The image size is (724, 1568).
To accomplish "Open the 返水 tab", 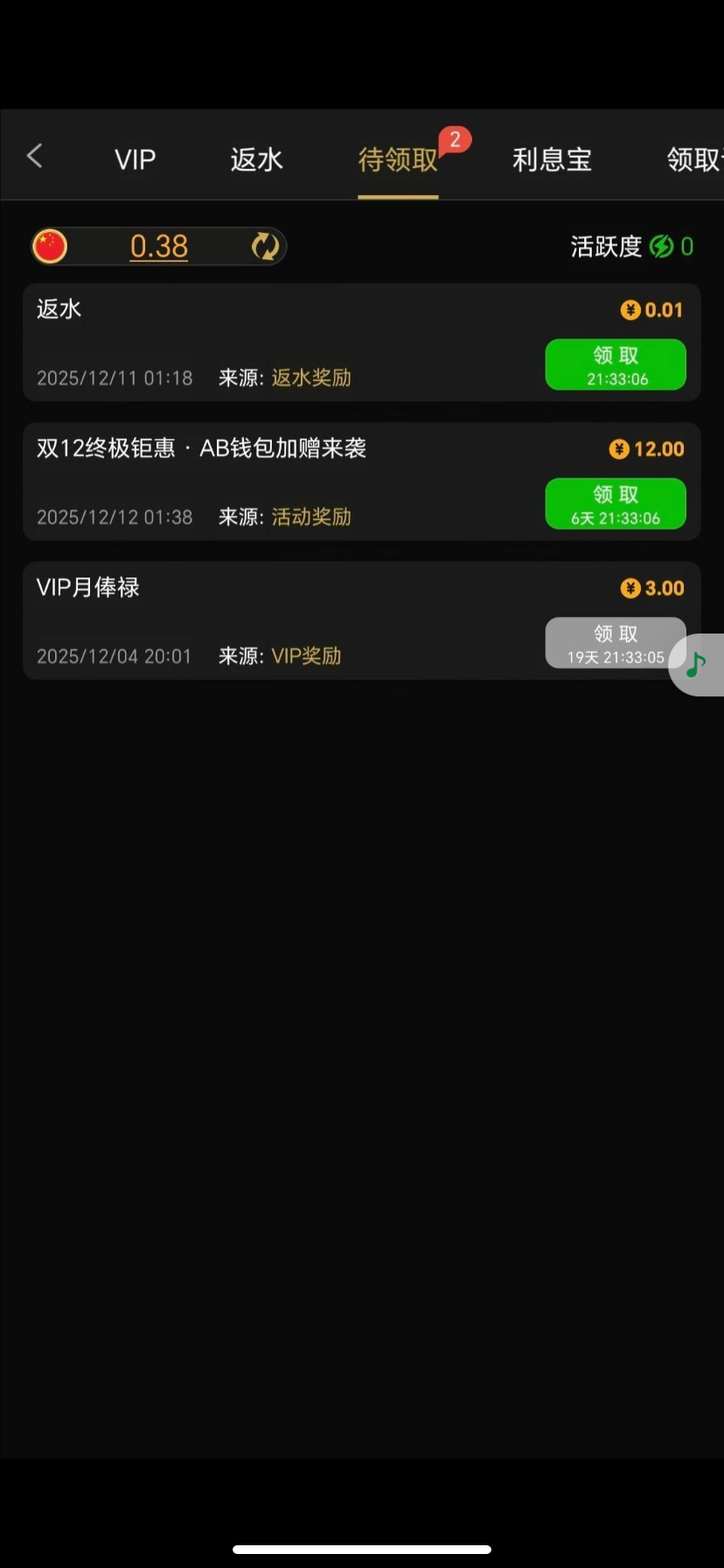I will tap(256, 159).
